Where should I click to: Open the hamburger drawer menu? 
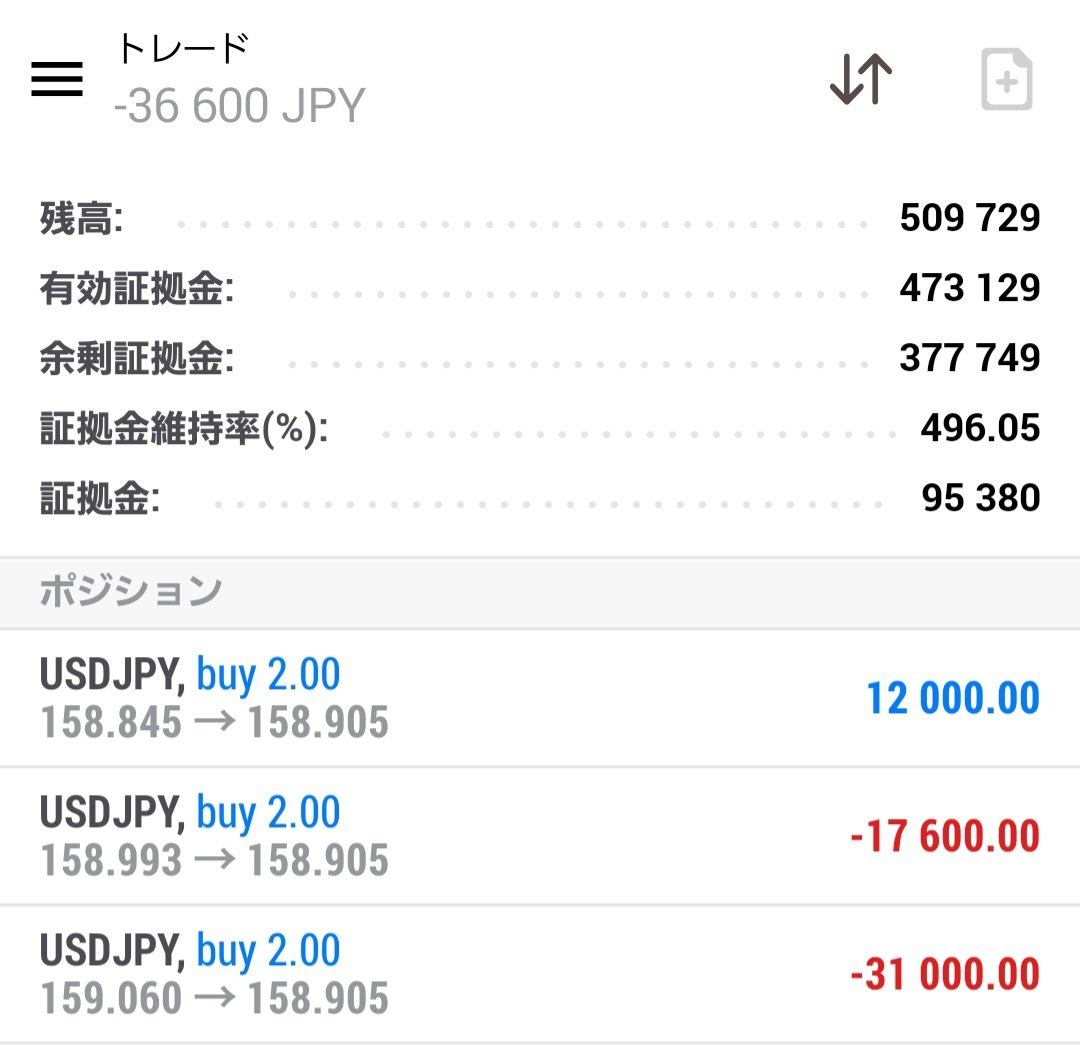[x=57, y=79]
